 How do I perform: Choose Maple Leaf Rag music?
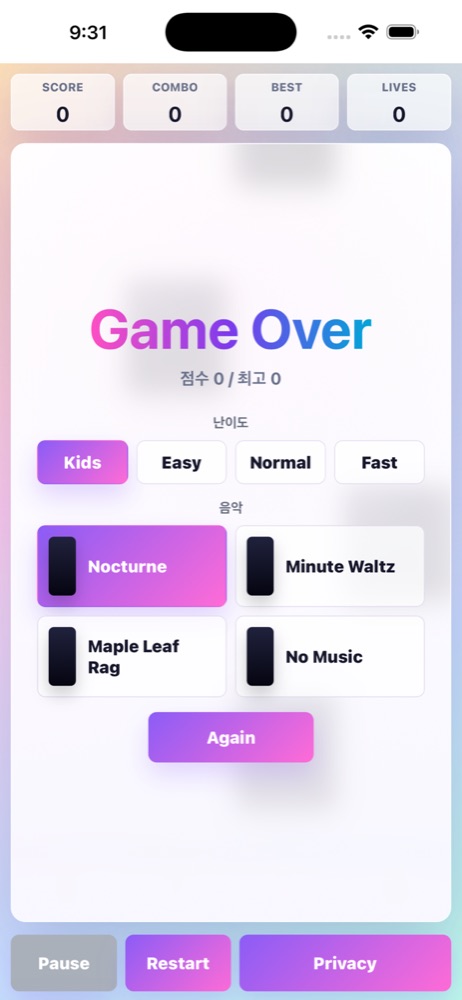[x=132, y=656]
